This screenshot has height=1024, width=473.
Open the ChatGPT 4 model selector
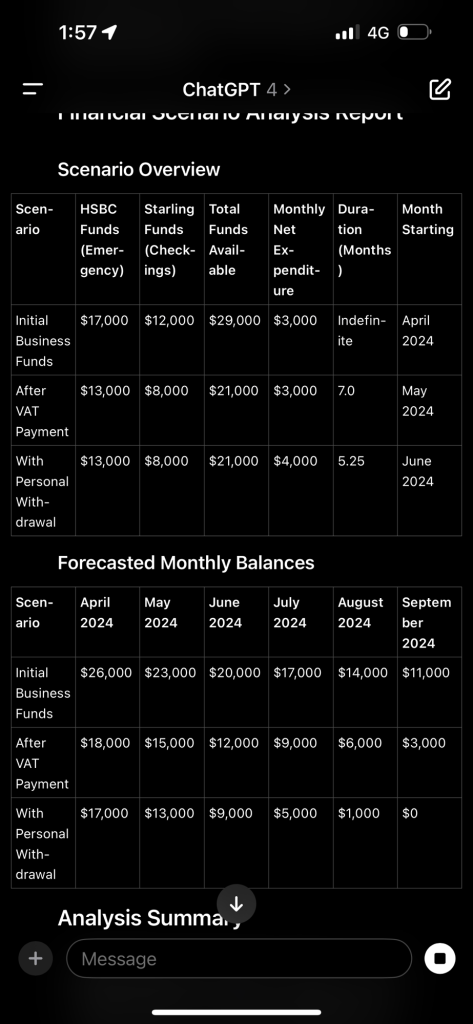(236, 89)
